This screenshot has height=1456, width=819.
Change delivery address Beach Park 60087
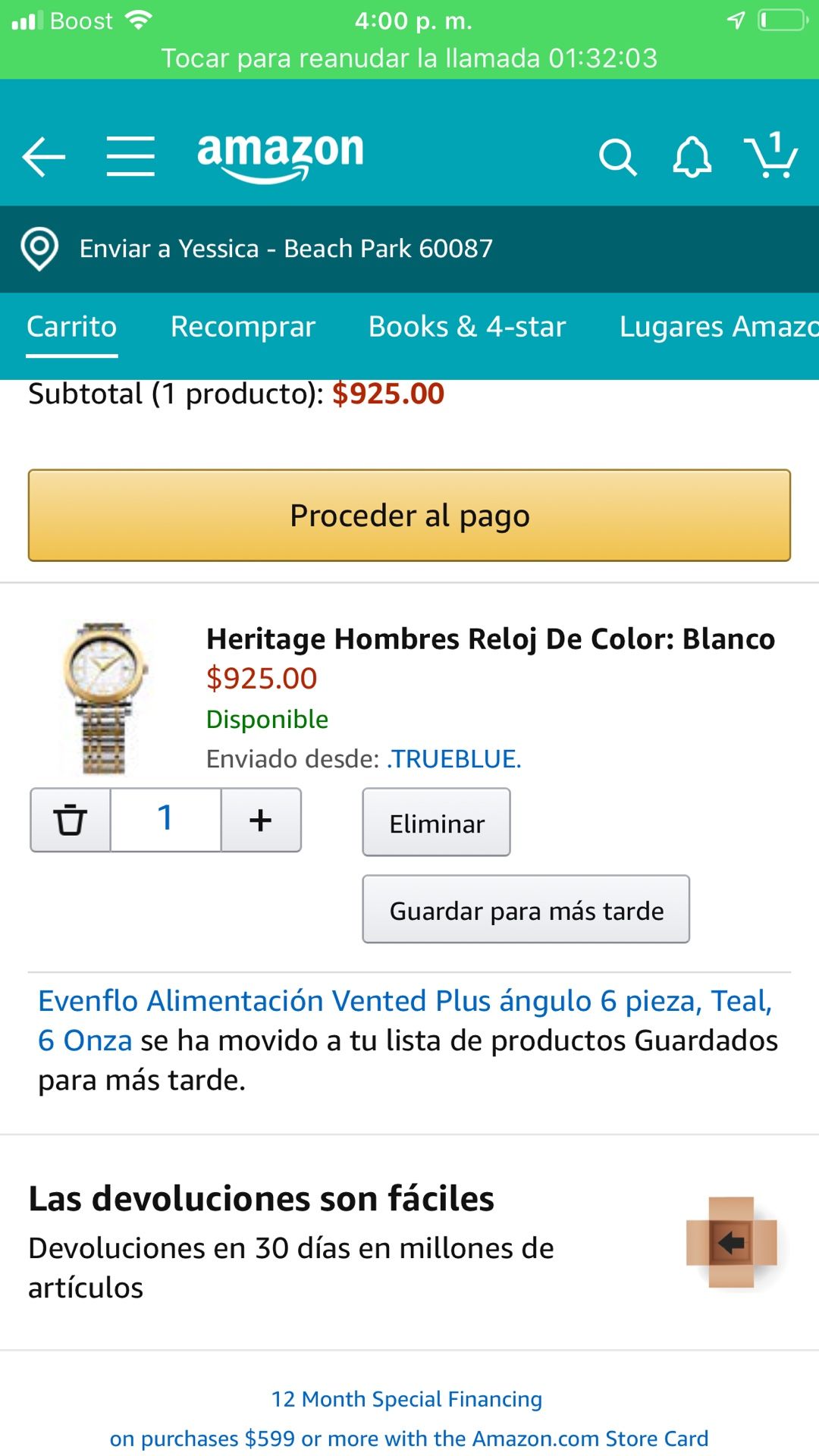(285, 249)
